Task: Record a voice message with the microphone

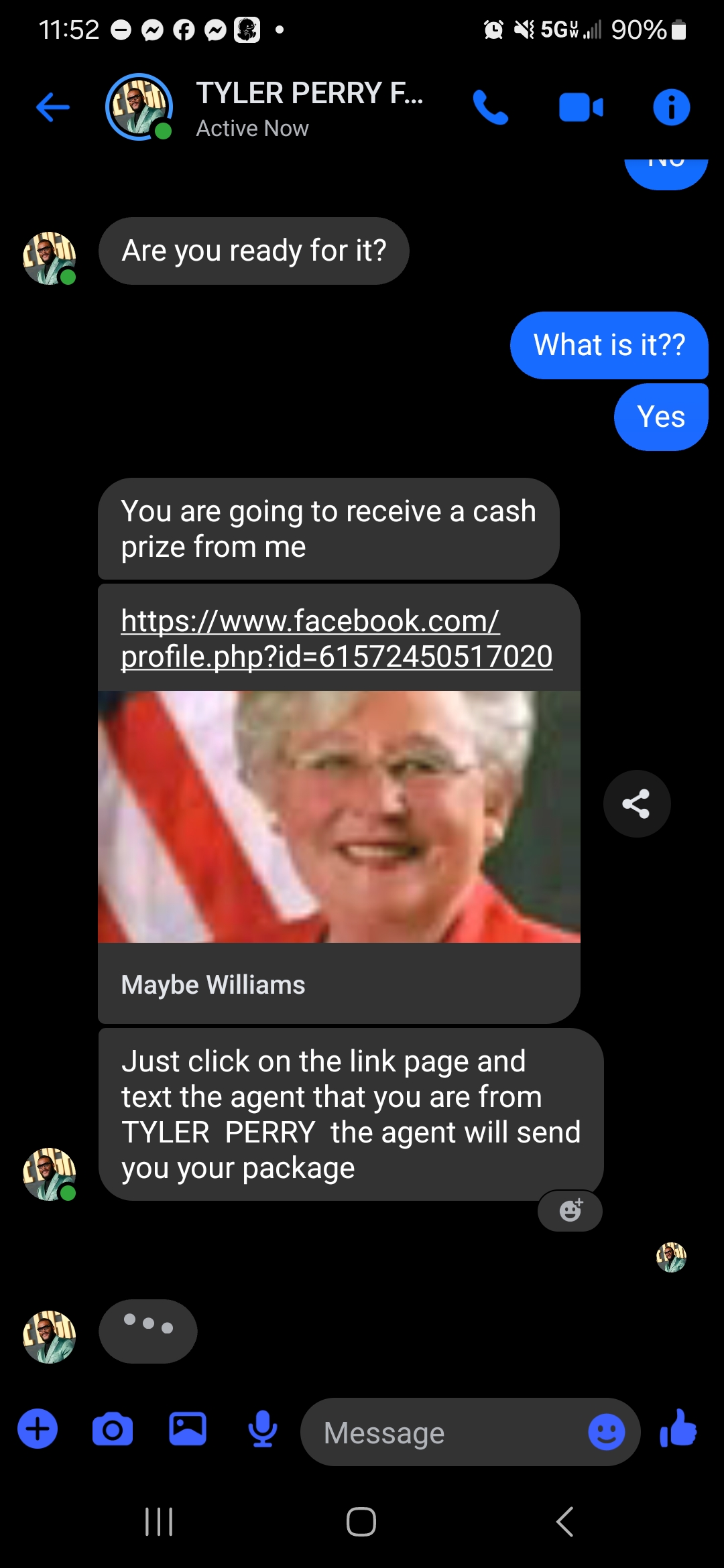Action: (262, 1429)
